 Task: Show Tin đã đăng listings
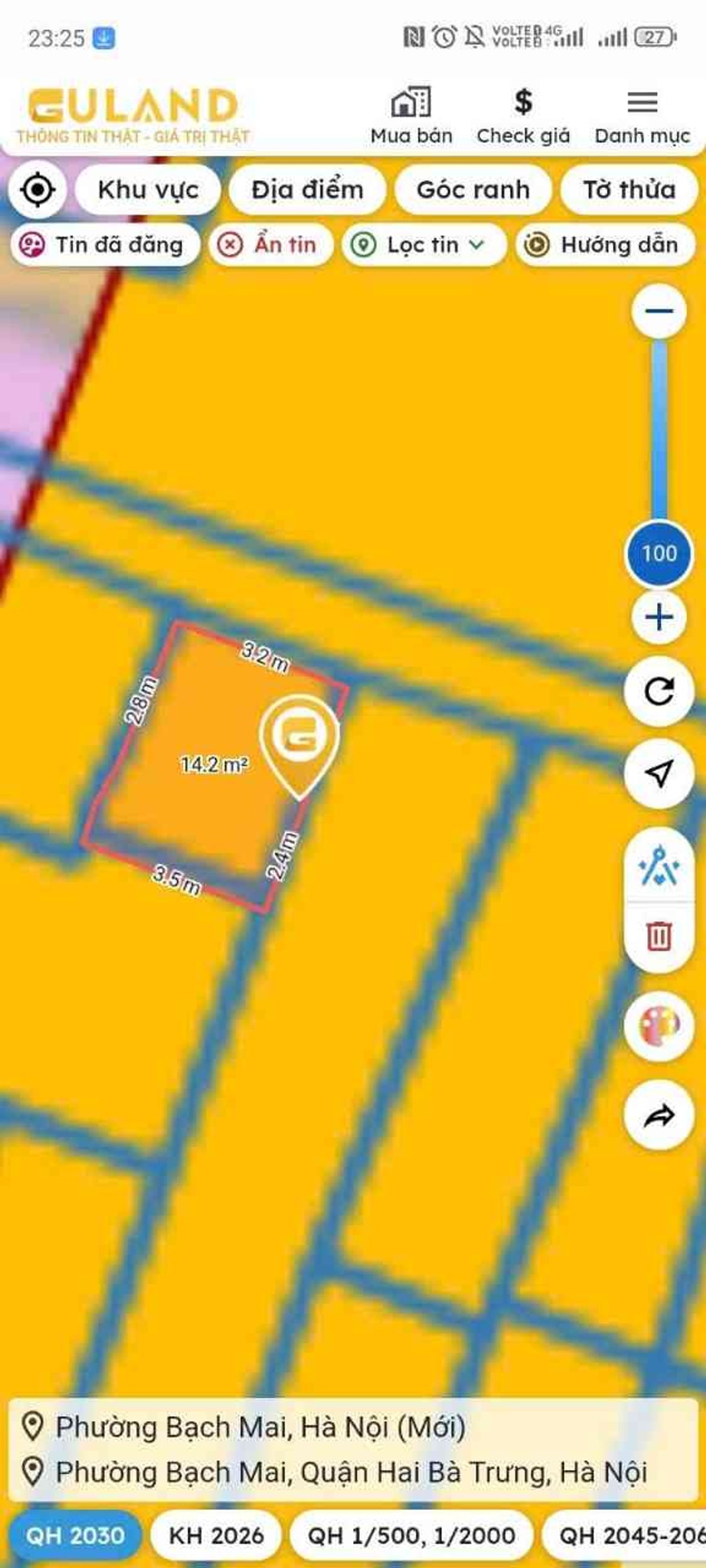105,244
